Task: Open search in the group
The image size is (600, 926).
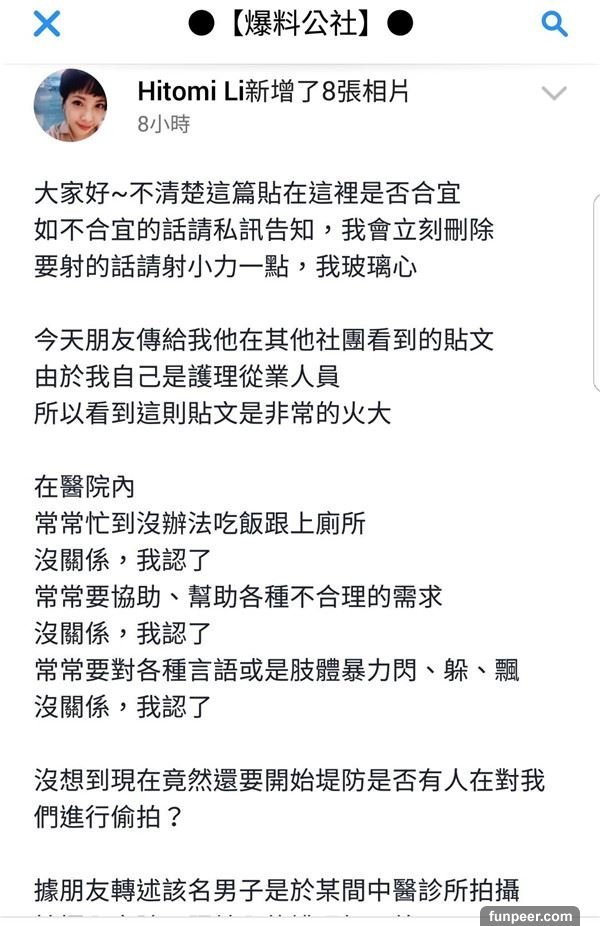Action: coord(555,24)
